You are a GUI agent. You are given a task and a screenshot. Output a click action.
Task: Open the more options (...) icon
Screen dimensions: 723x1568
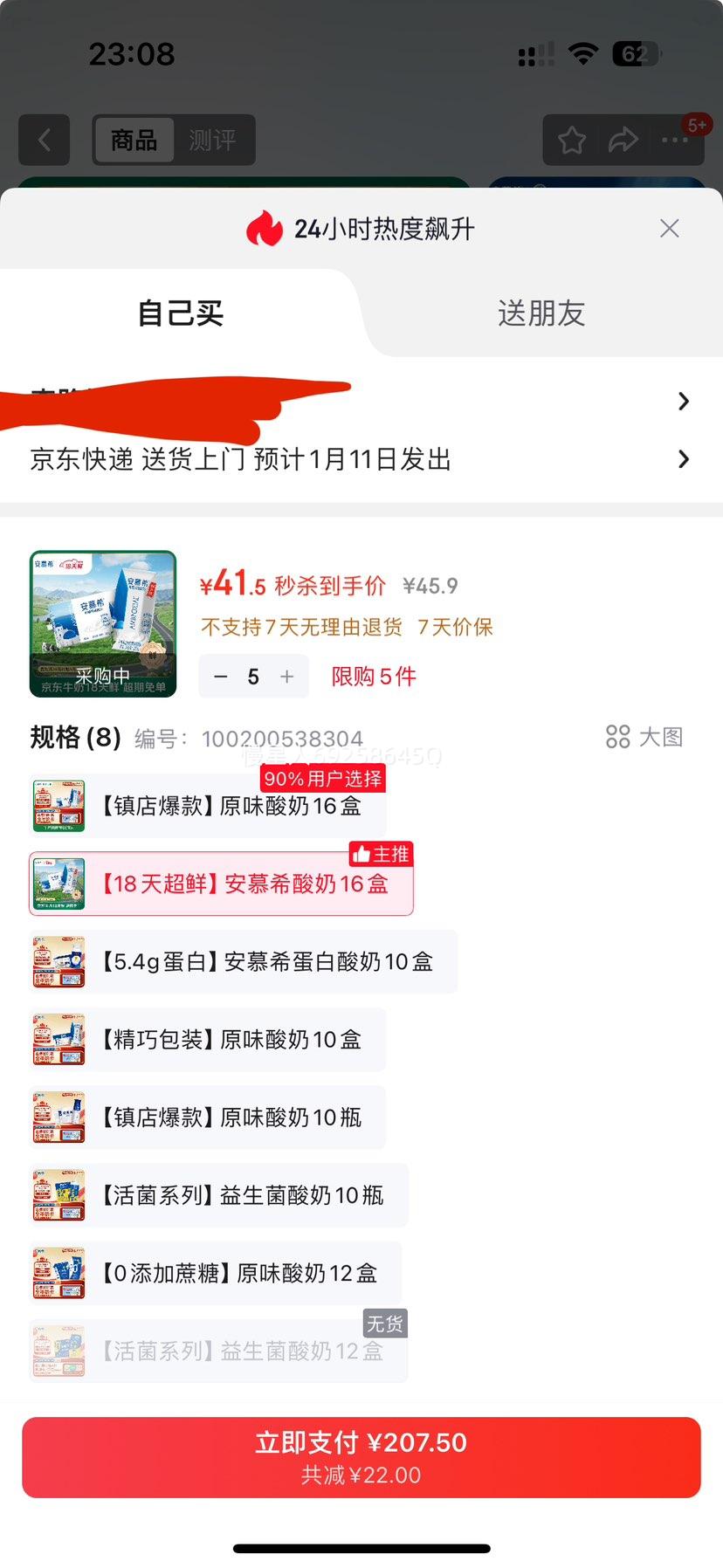pos(677,140)
